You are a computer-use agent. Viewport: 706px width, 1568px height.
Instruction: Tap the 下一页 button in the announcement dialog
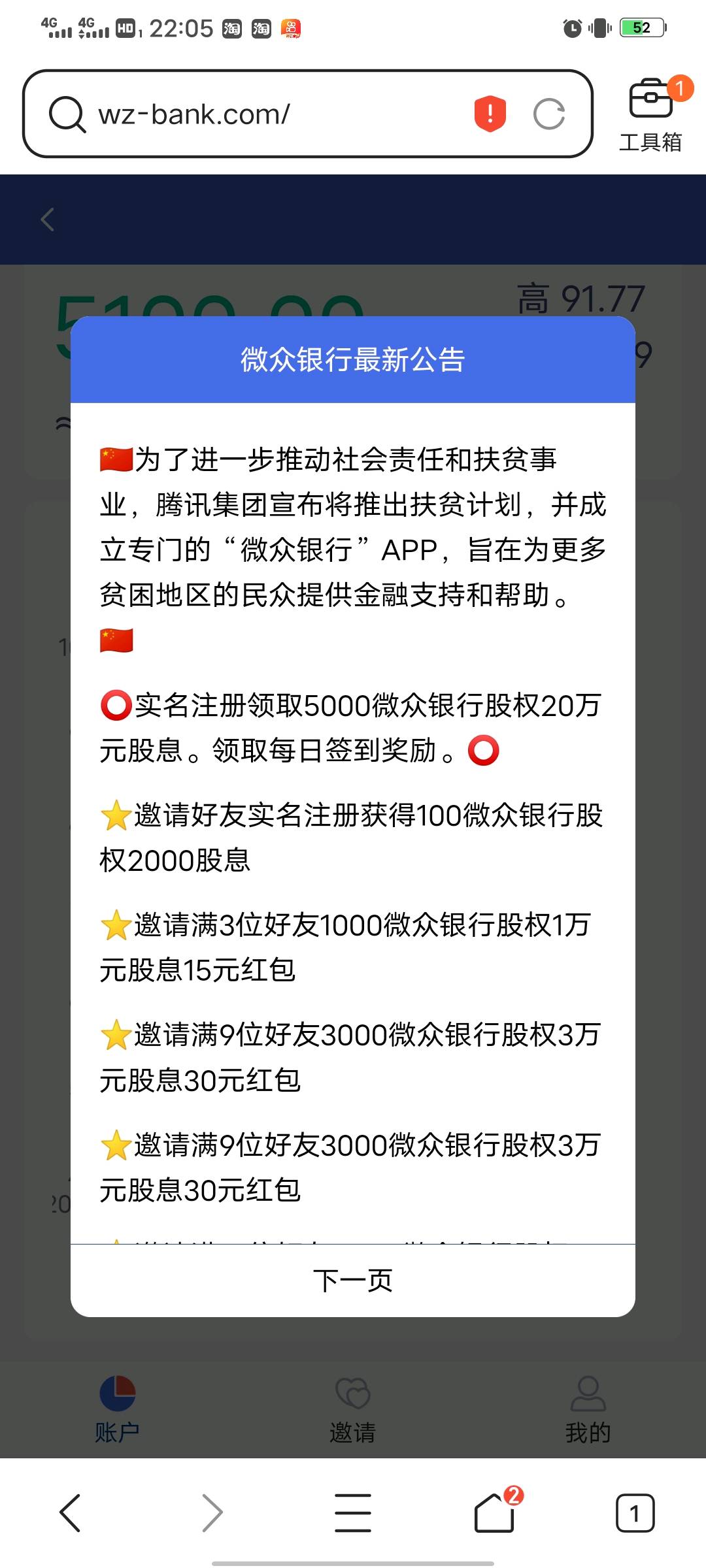pyautogui.click(x=353, y=1281)
